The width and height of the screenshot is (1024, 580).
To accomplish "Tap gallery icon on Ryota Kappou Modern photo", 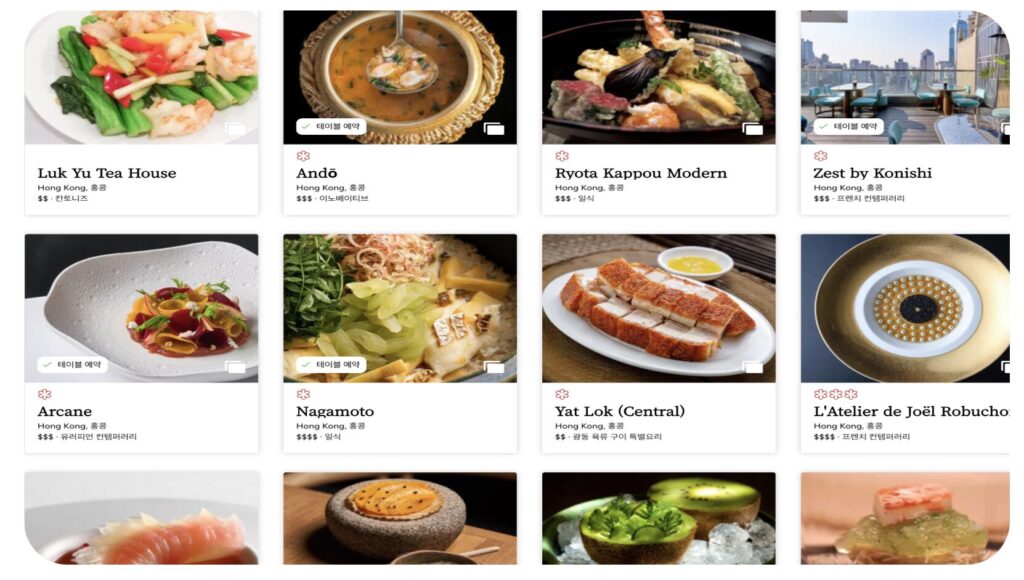I will [x=752, y=129].
